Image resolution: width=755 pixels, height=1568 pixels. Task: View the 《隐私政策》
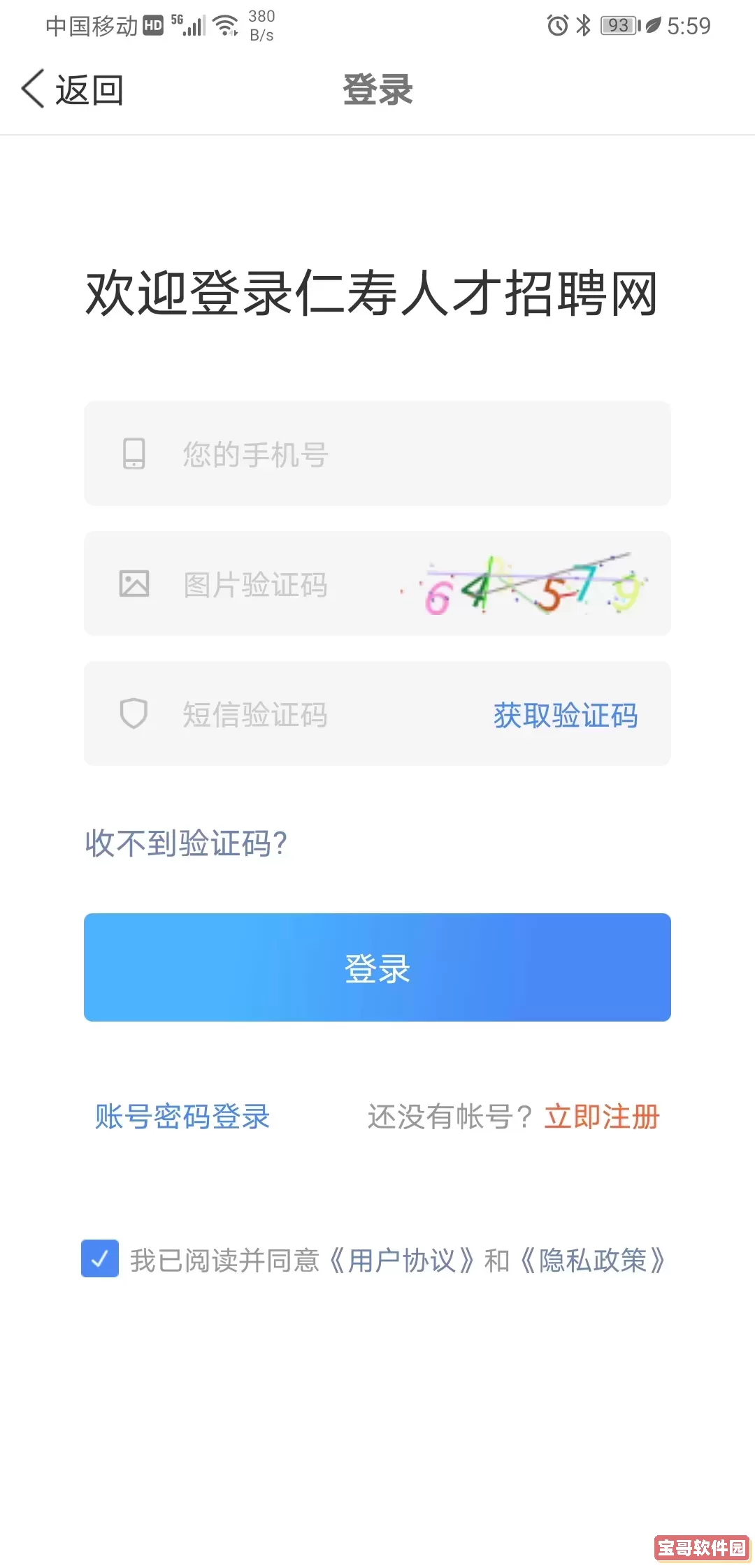coord(593,1261)
